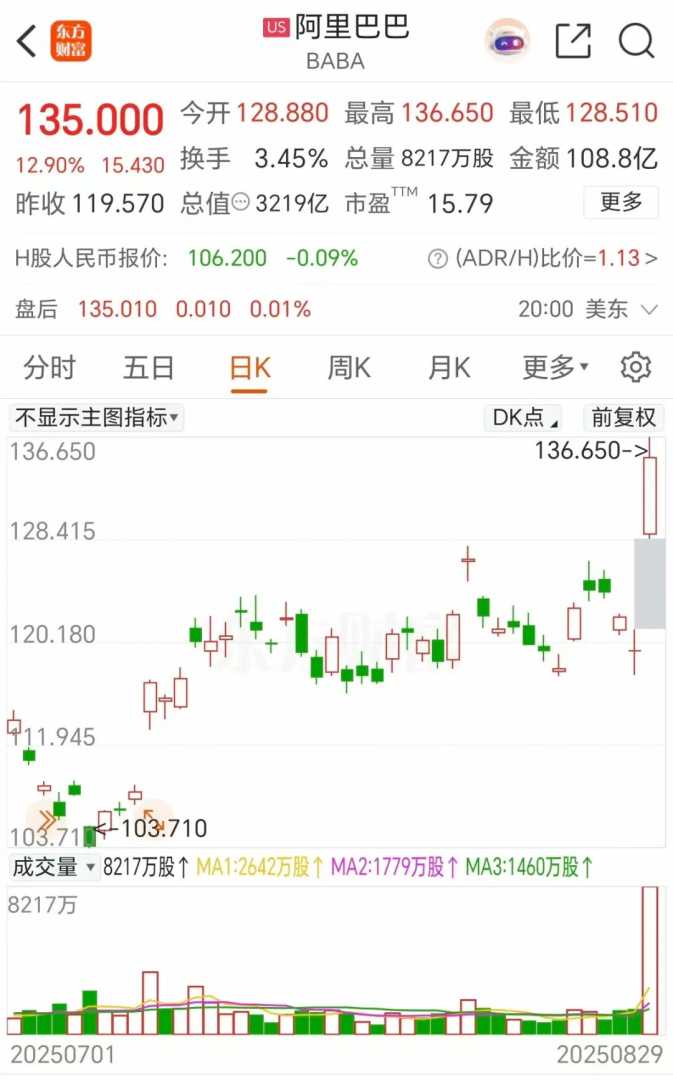The width and height of the screenshot is (673, 1080).
Task: Switch to the 月K chart tab
Action: (x=449, y=368)
